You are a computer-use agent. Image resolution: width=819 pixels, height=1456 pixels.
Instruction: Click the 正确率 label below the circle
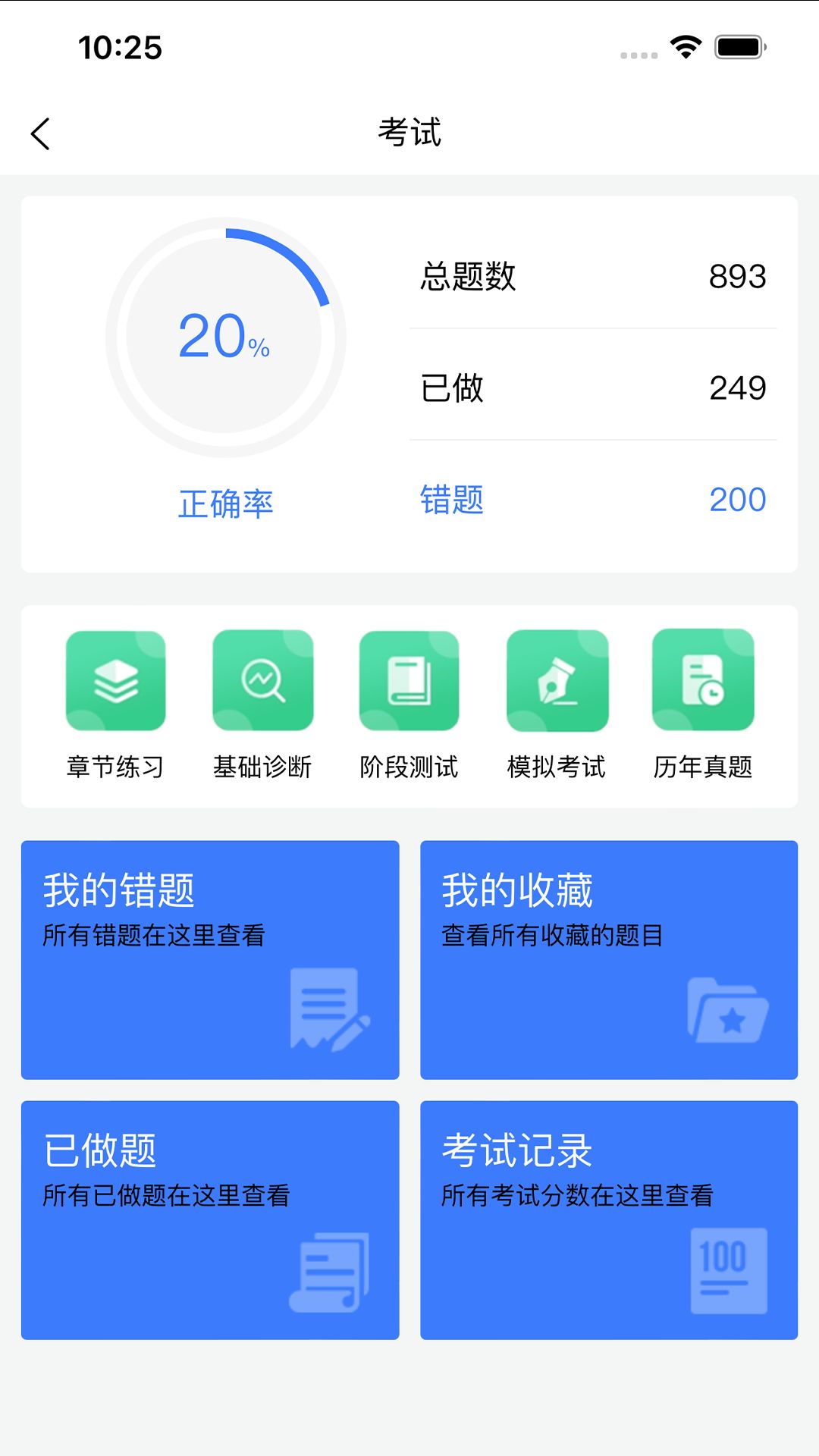pos(227,503)
